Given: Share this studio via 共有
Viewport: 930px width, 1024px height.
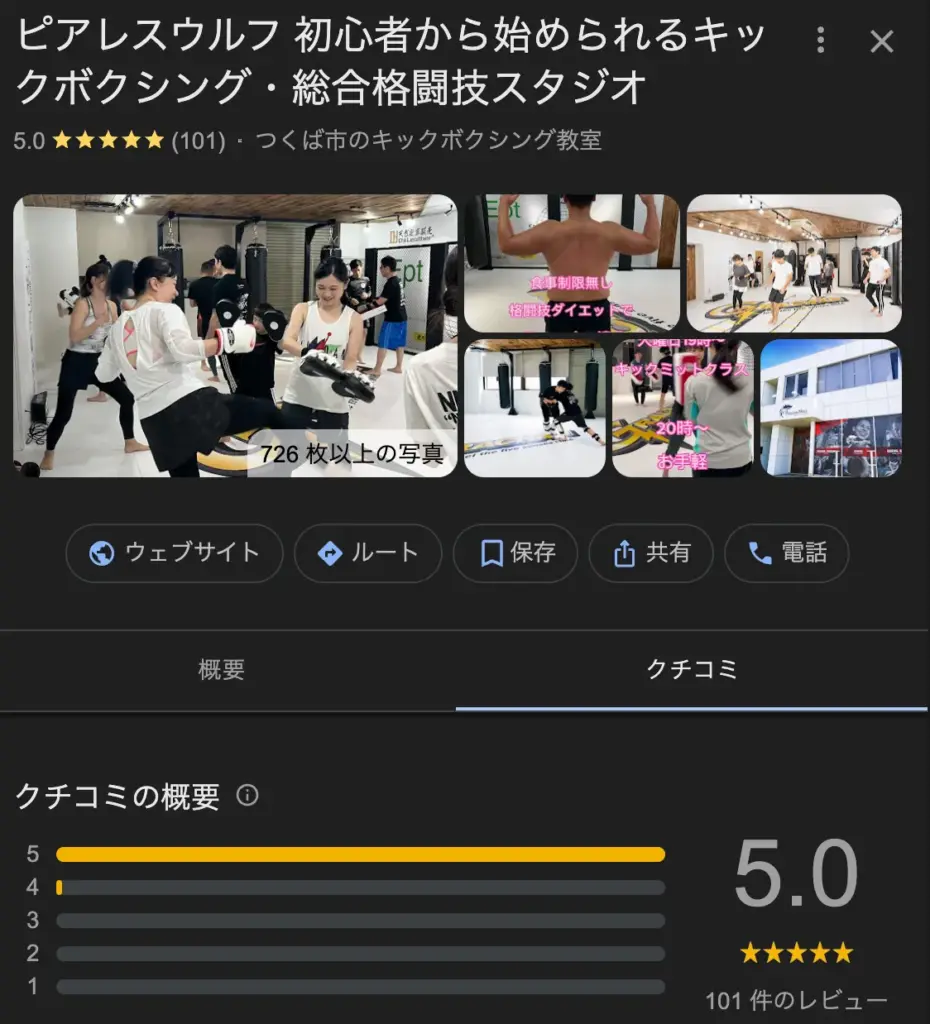Looking at the screenshot, I should [x=650, y=553].
